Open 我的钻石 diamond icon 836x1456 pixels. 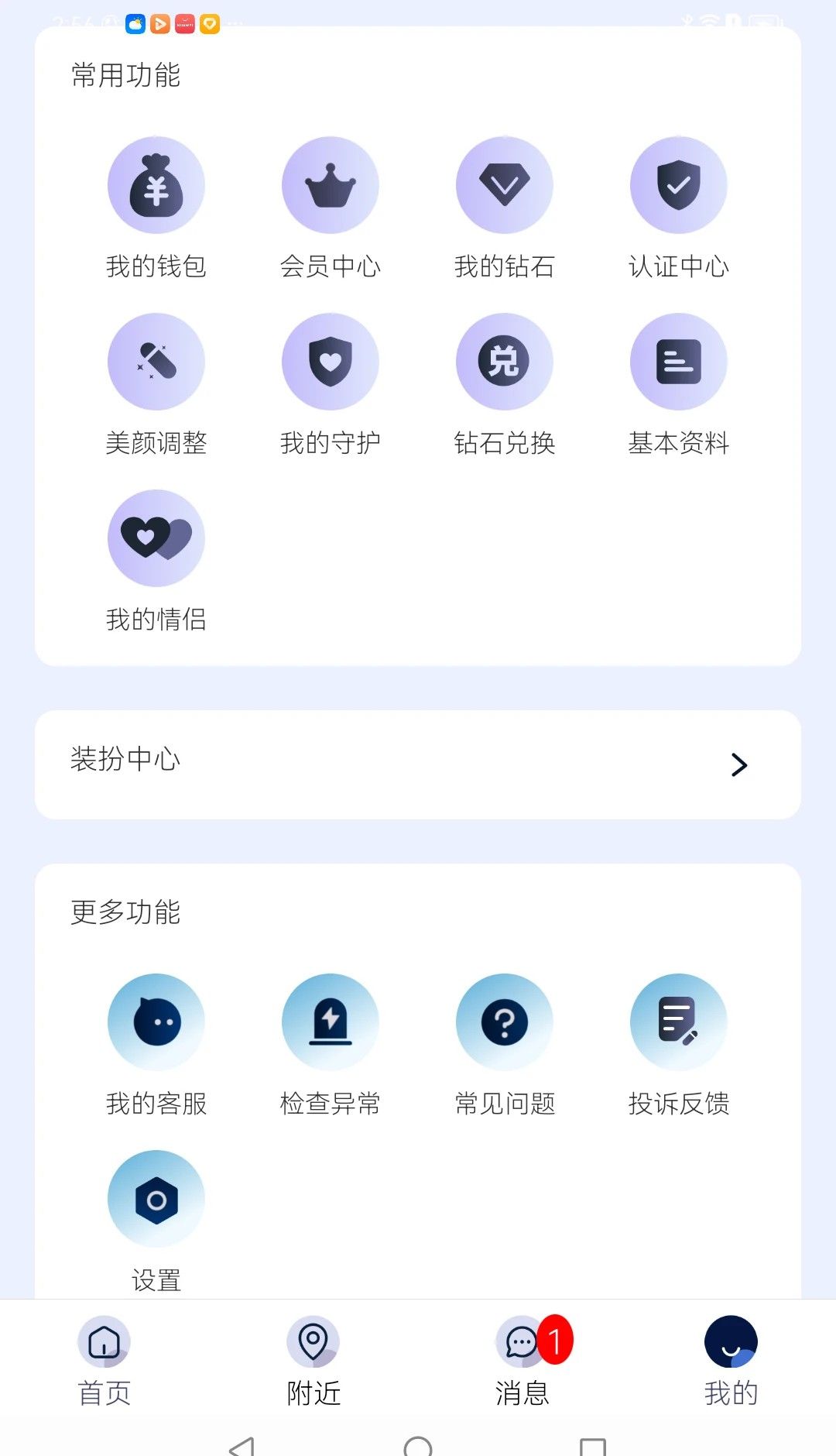pyautogui.click(x=505, y=184)
